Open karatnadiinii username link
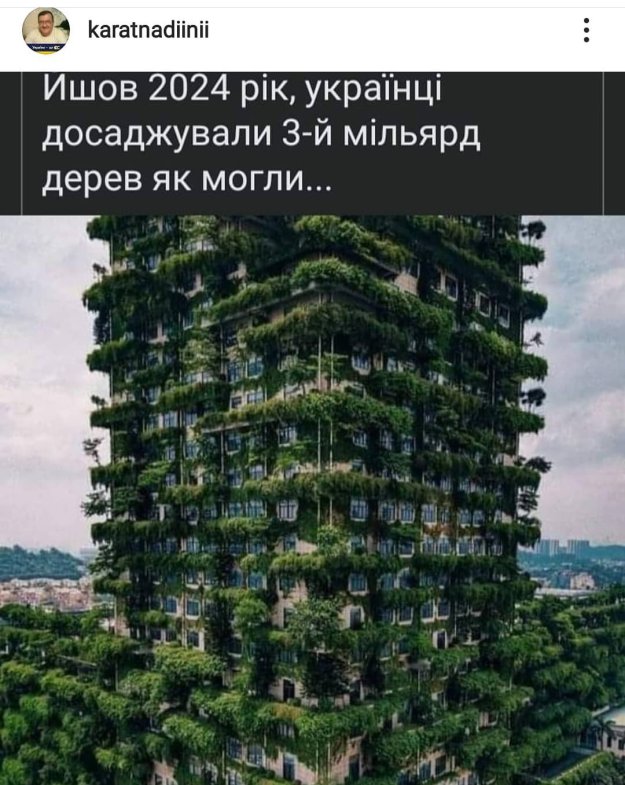 click(x=148, y=31)
